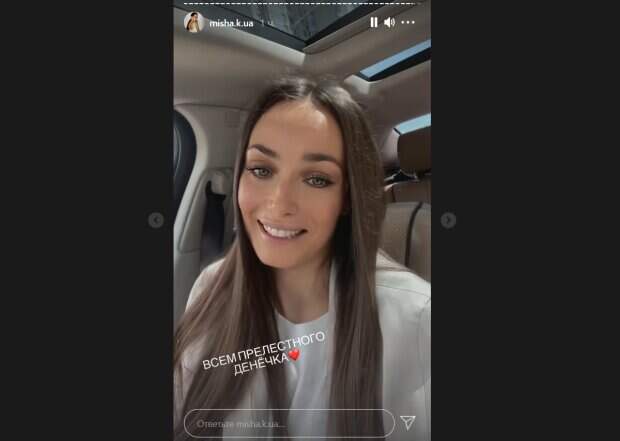Go to the next story arrow
The width and height of the screenshot is (620, 441).
(448, 220)
